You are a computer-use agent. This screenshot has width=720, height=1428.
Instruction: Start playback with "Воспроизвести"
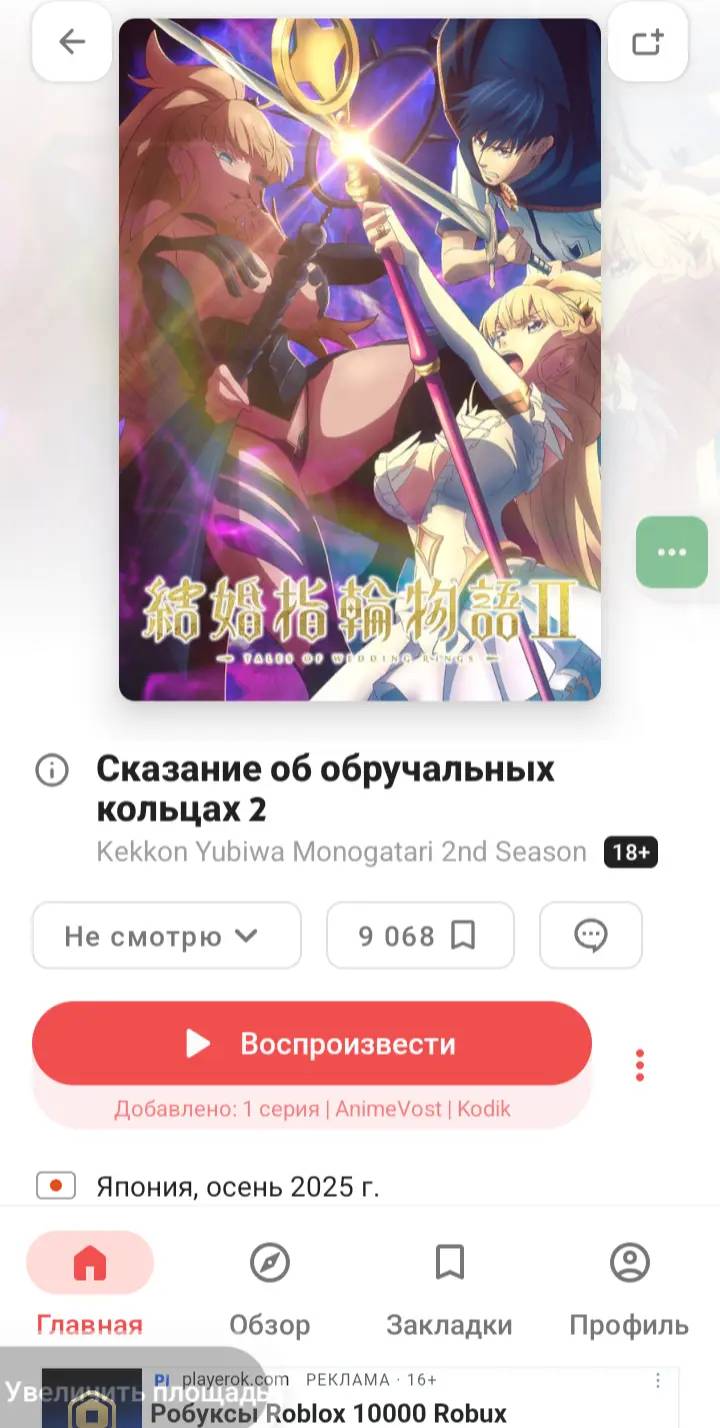tap(312, 1044)
